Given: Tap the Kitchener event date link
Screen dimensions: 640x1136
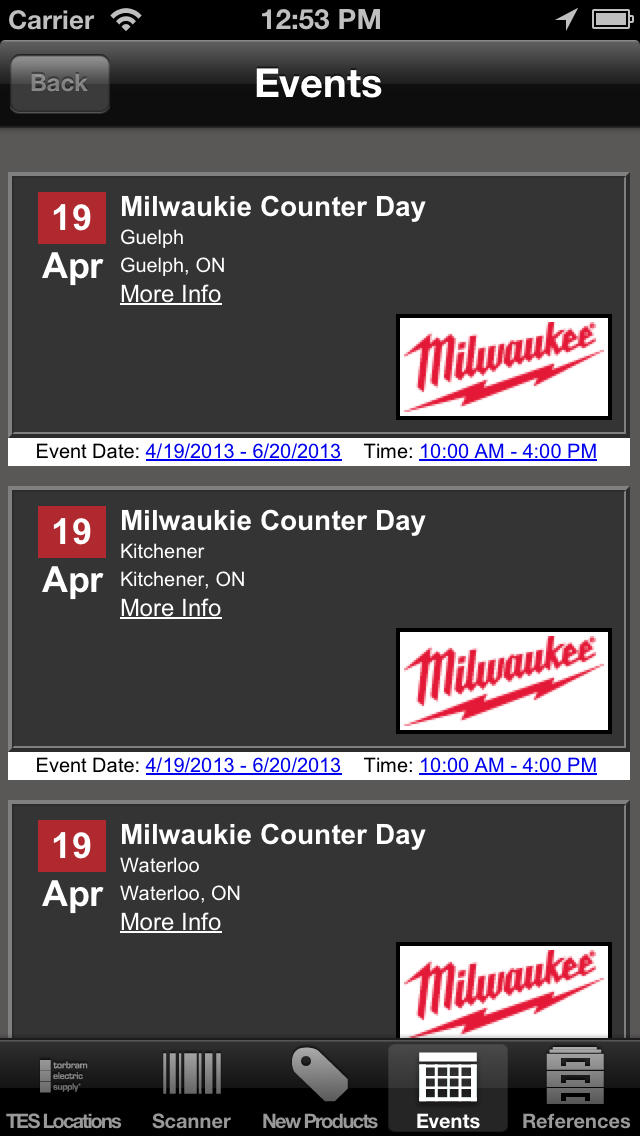Looking at the screenshot, I should tap(243, 765).
